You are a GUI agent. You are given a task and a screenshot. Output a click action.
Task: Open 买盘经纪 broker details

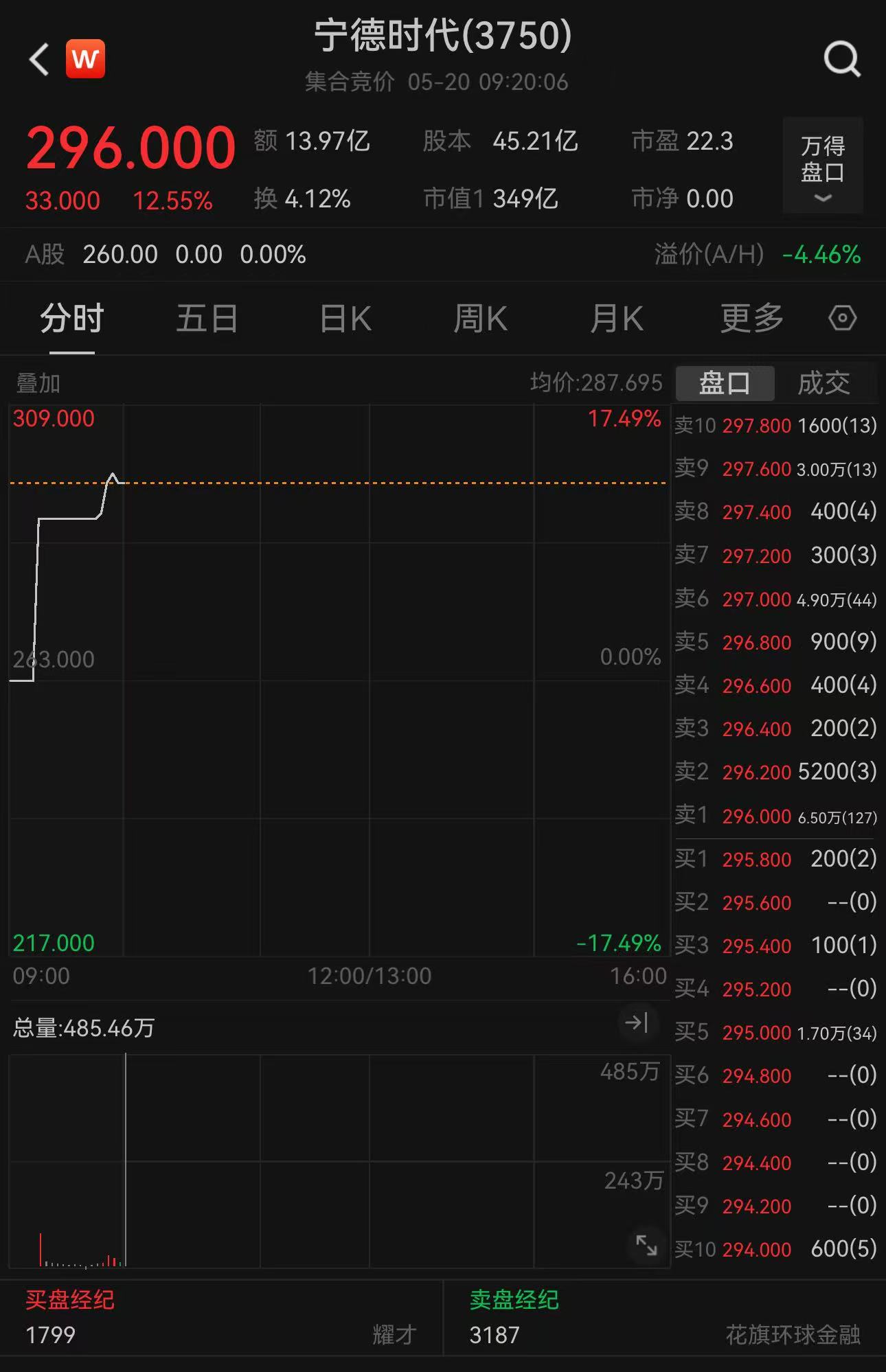pos(70,1300)
